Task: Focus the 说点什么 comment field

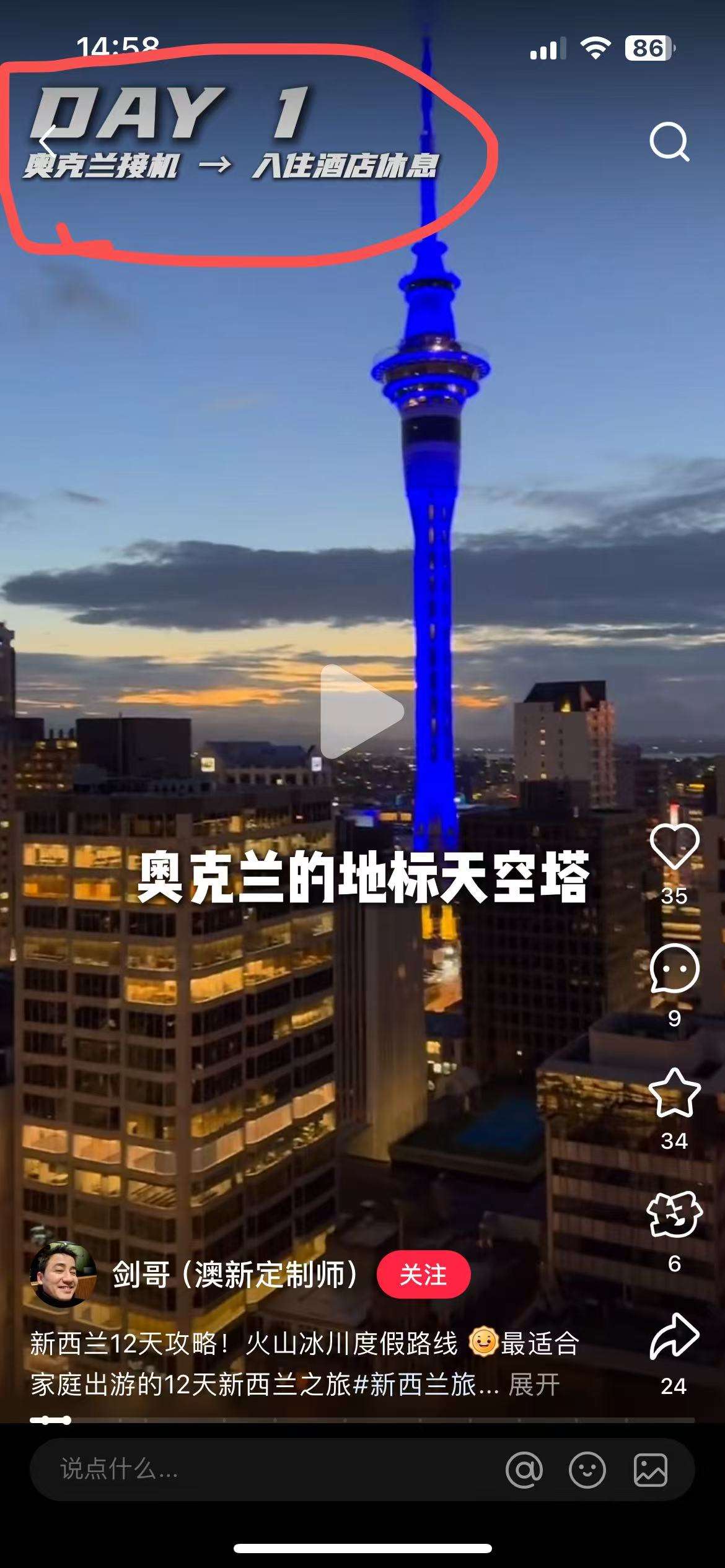Action: (x=248, y=1469)
